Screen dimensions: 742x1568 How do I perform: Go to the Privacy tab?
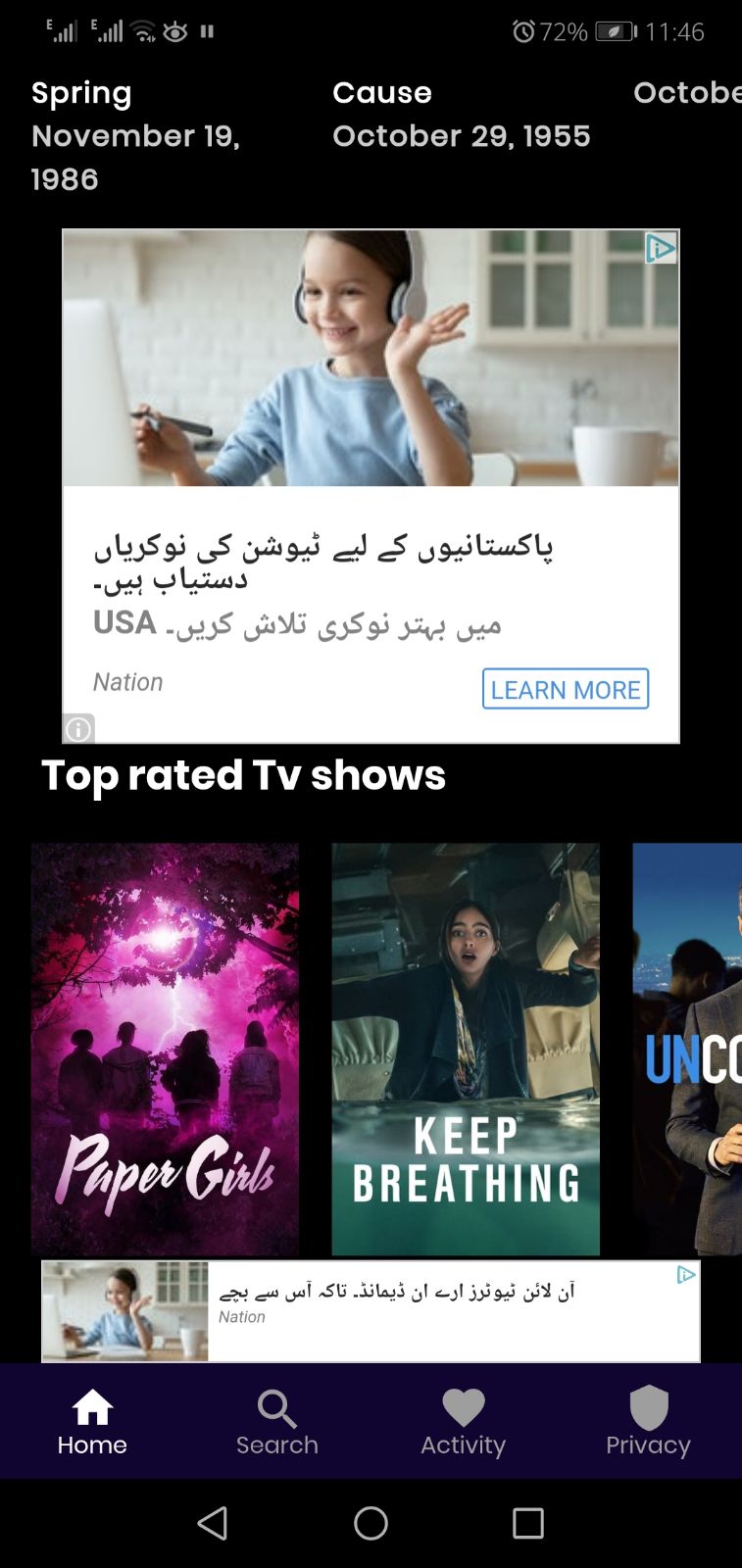pos(648,1423)
